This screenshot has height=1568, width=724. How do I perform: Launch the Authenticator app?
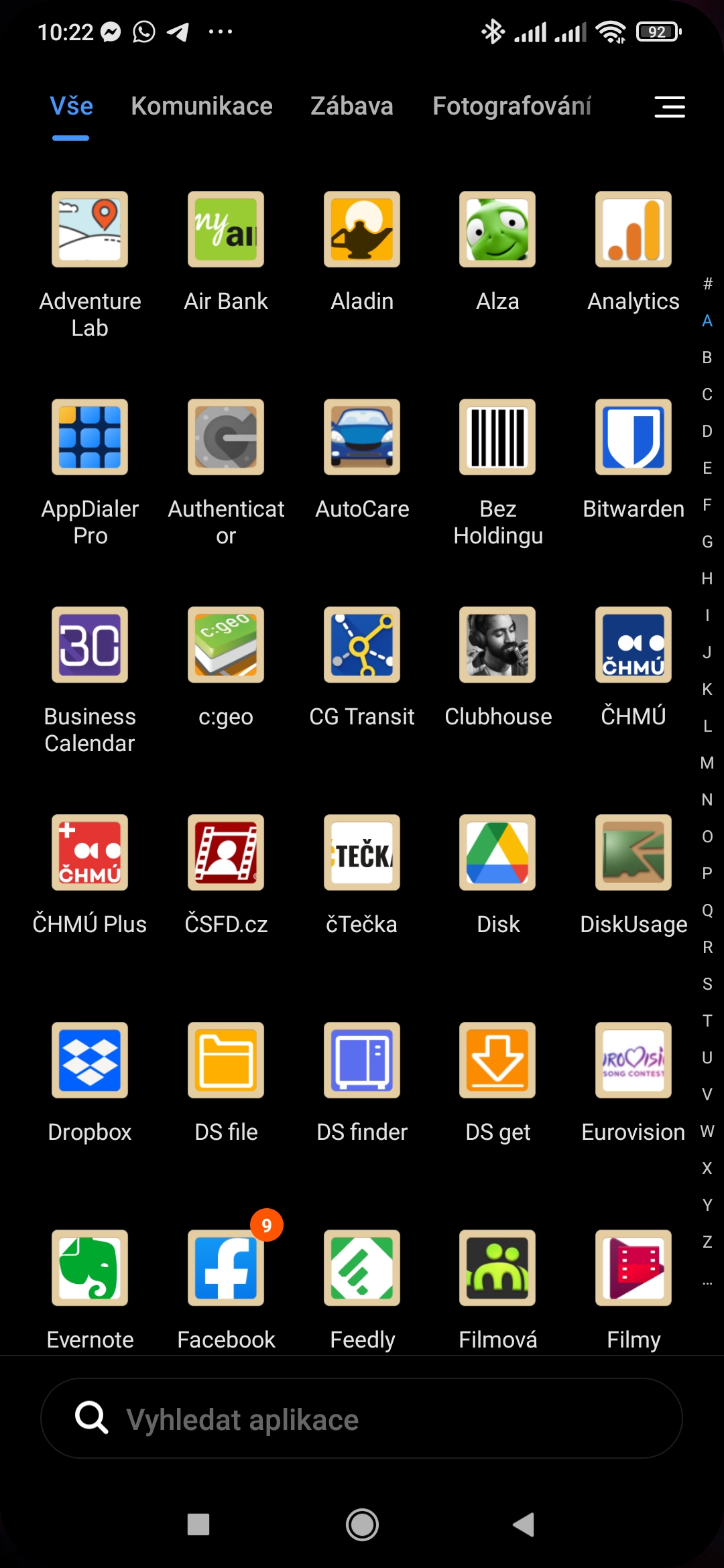coord(226,438)
